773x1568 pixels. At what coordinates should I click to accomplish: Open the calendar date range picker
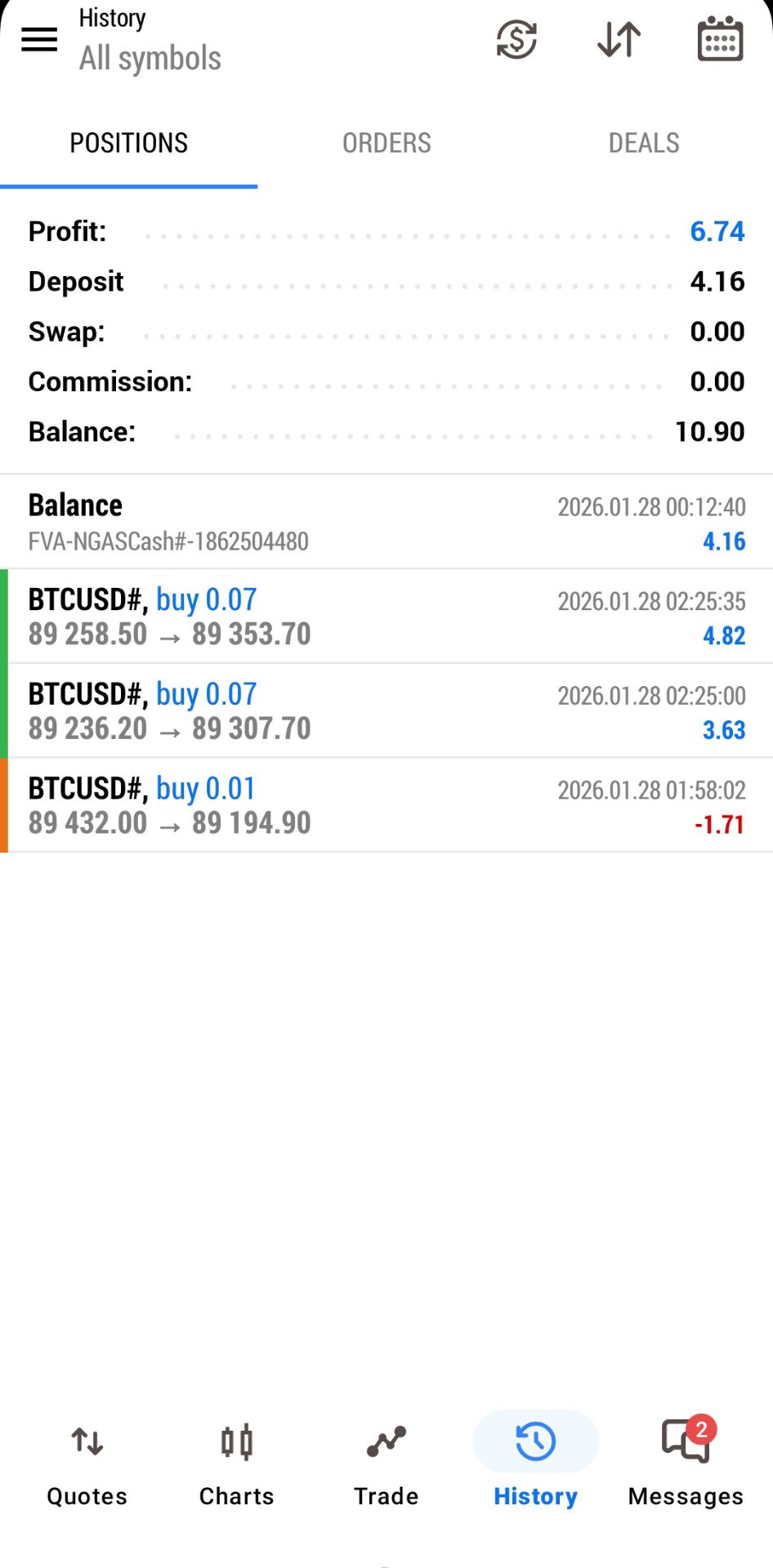[720, 39]
